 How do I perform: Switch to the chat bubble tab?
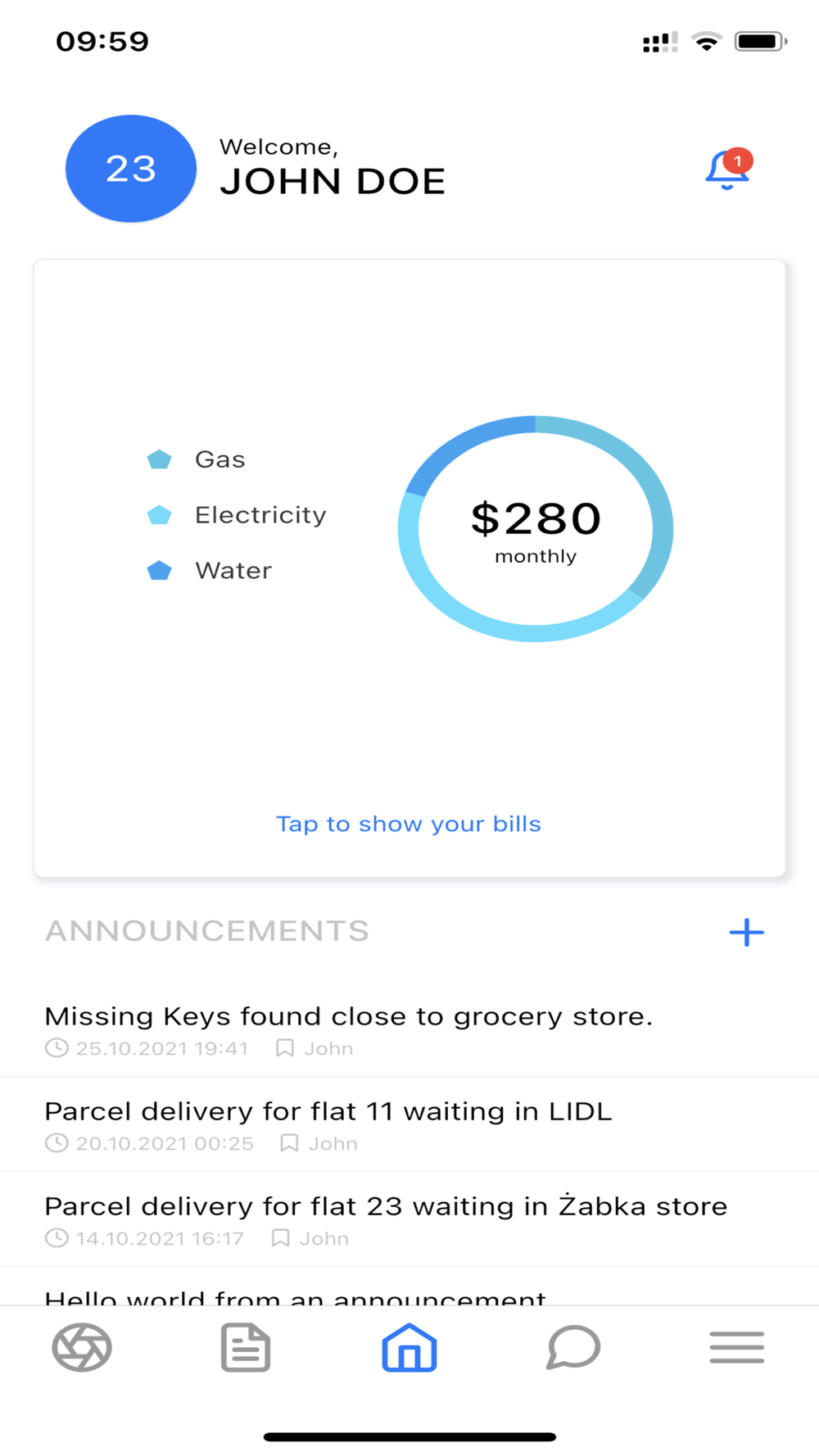click(x=573, y=1347)
